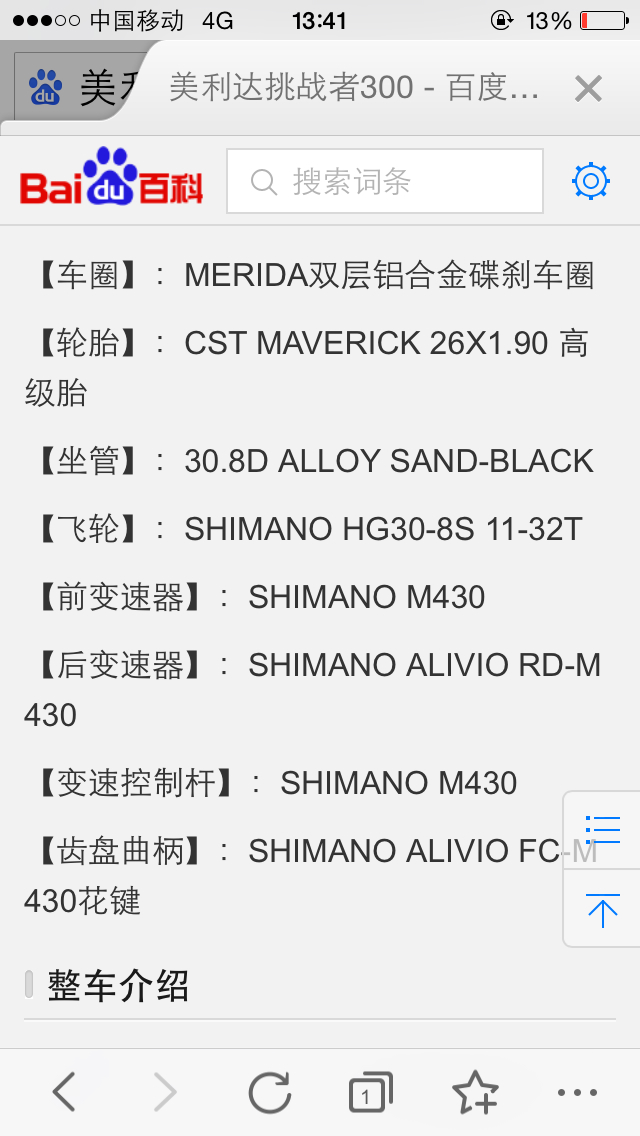
Task: Switch to the background Baidu tab
Action: click(75, 89)
